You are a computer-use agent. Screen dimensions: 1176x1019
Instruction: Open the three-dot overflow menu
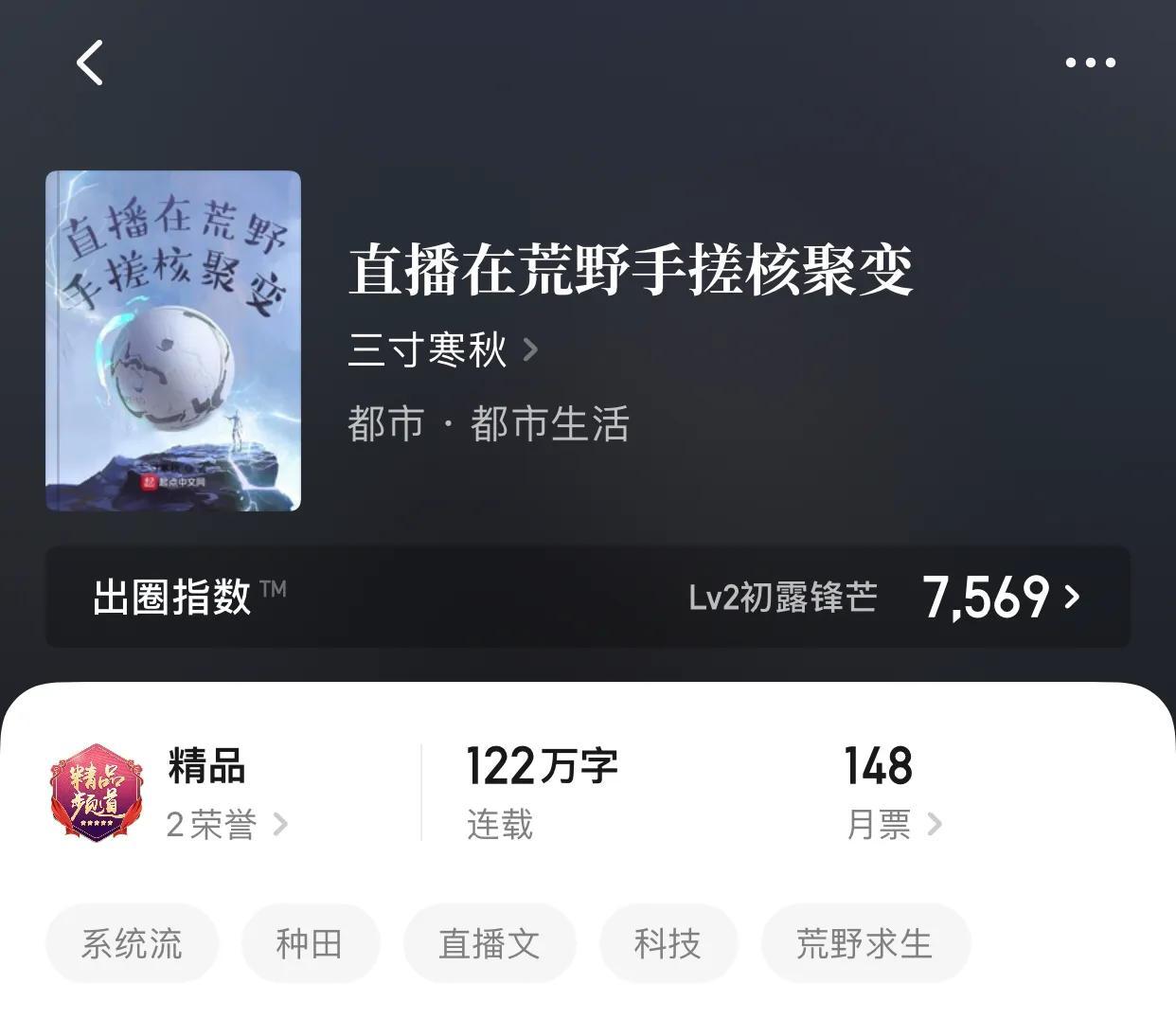tap(1090, 63)
